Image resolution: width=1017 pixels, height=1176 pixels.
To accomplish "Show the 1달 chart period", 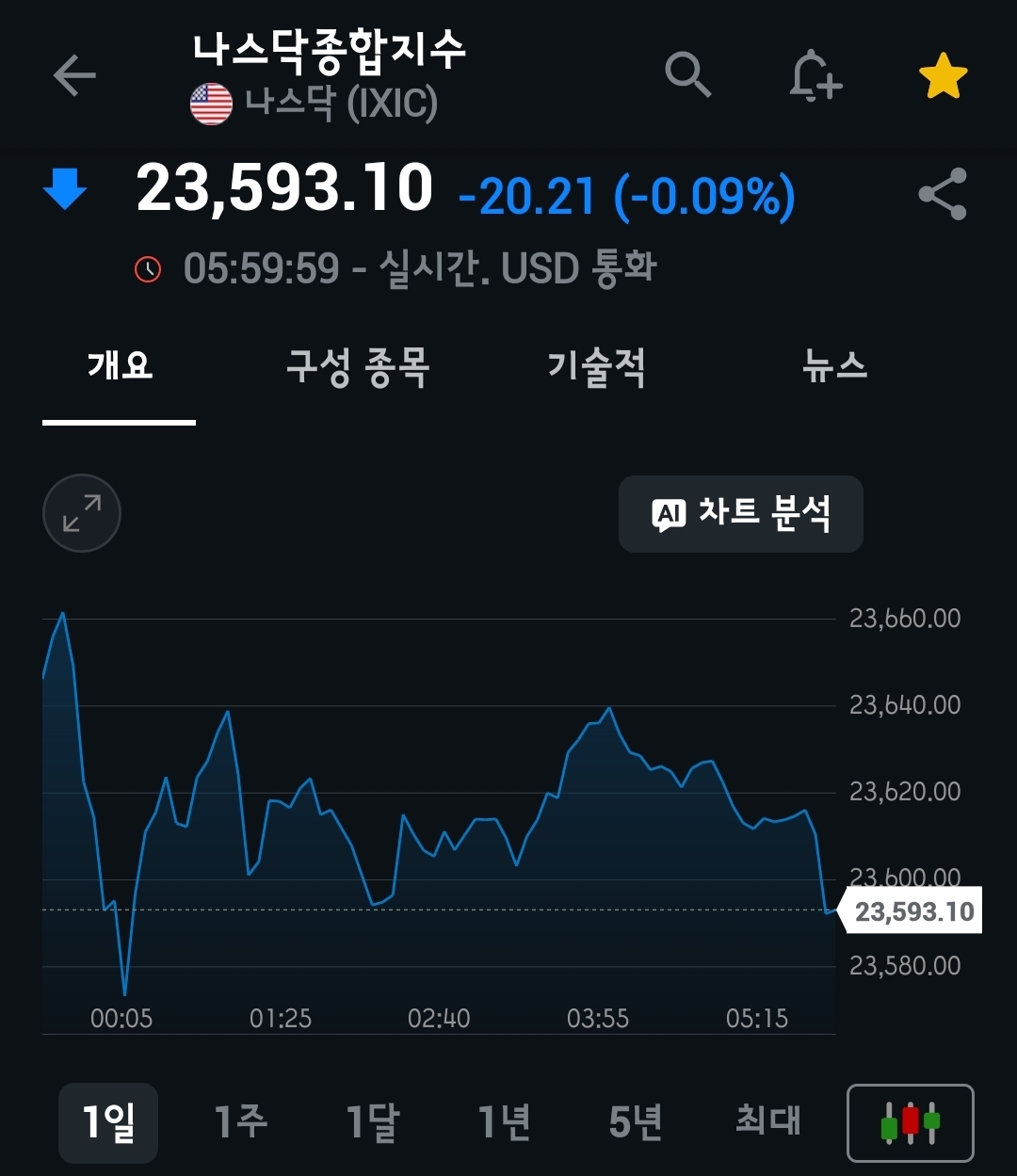I will pyautogui.click(x=372, y=1122).
